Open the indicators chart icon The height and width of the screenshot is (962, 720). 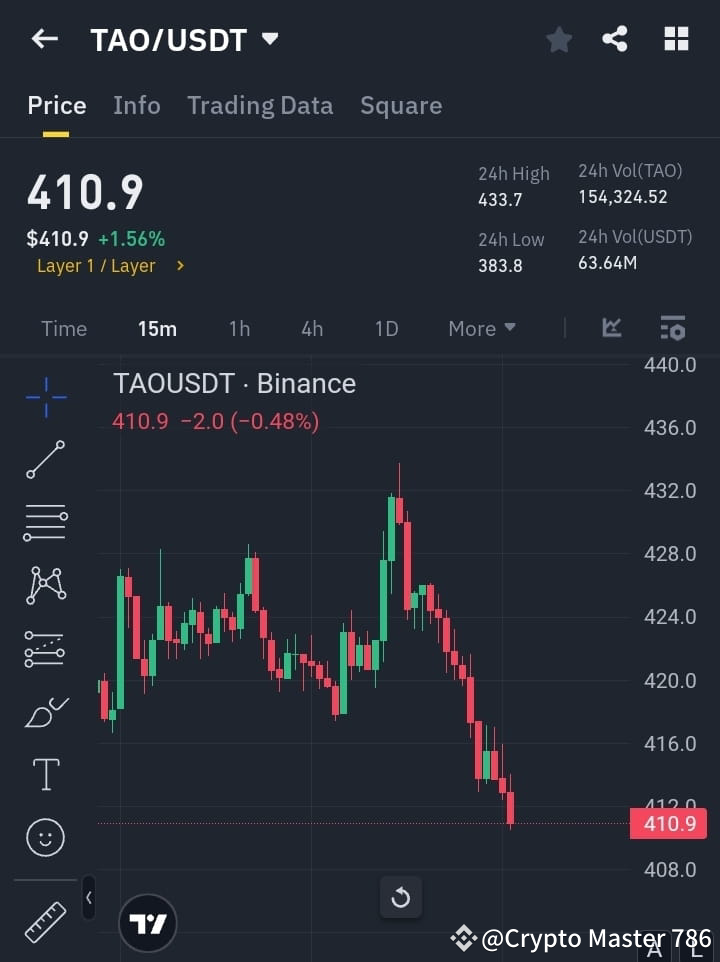pyautogui.click(x=611, y=328)
